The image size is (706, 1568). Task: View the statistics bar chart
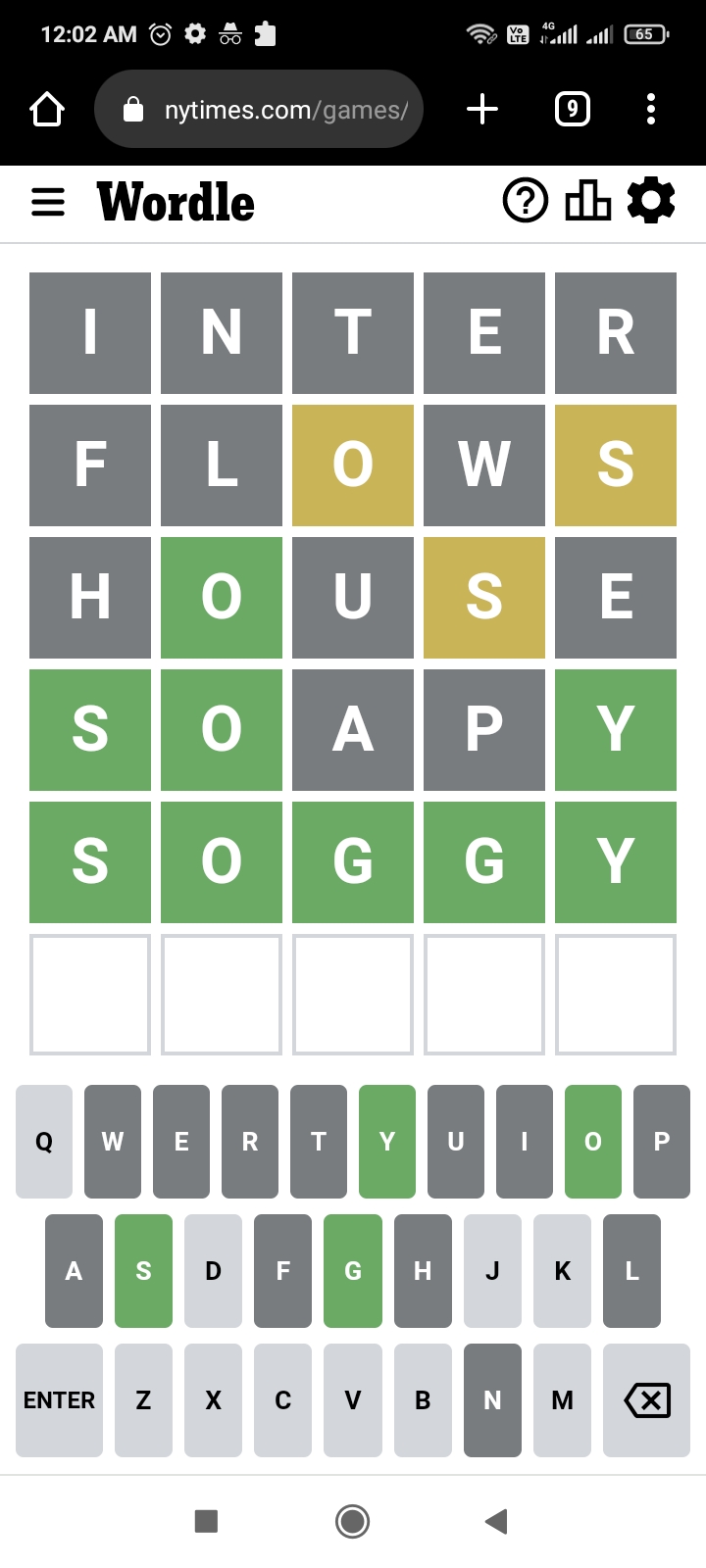588,201
